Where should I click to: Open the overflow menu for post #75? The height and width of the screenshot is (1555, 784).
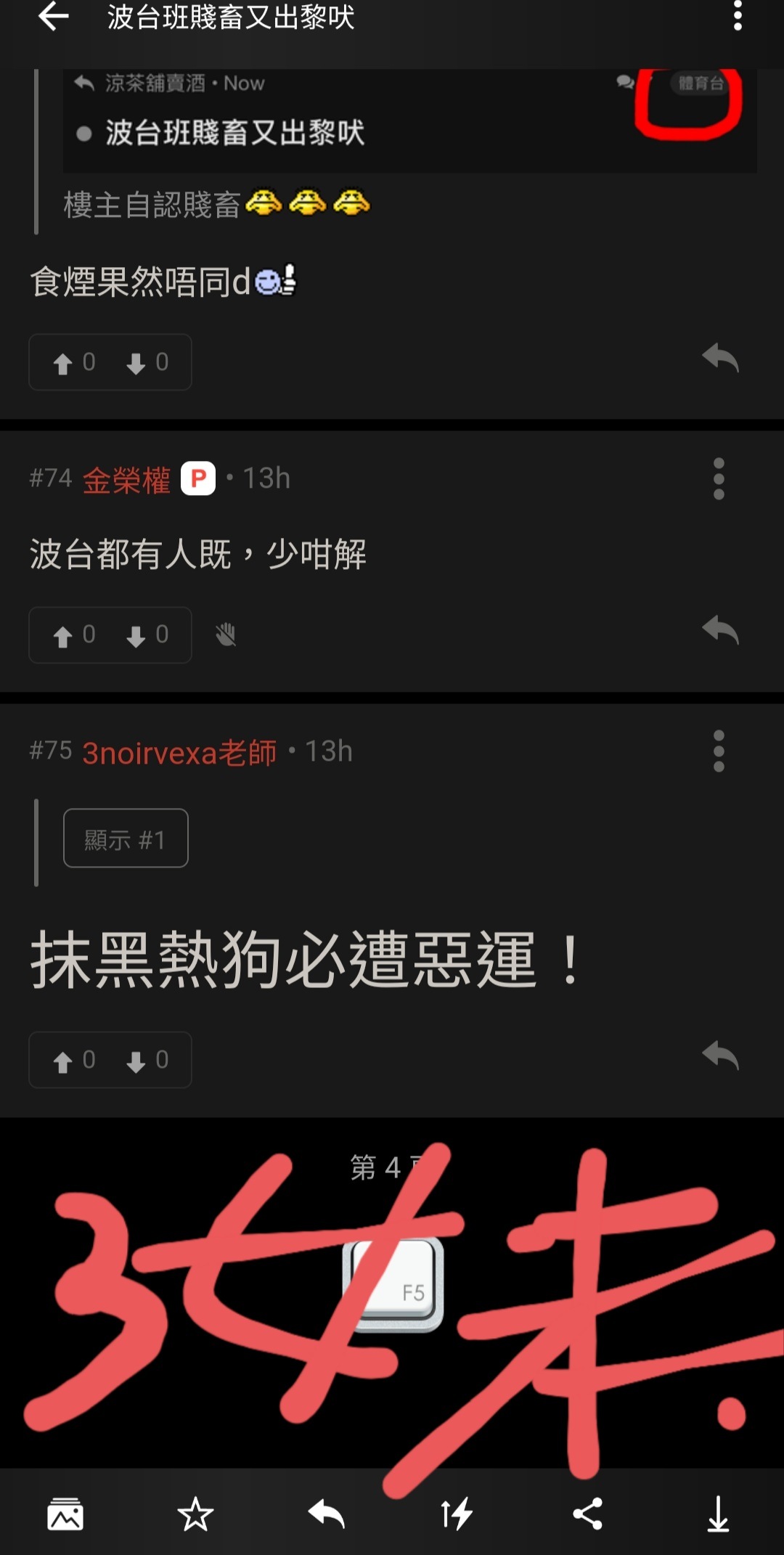718,751
